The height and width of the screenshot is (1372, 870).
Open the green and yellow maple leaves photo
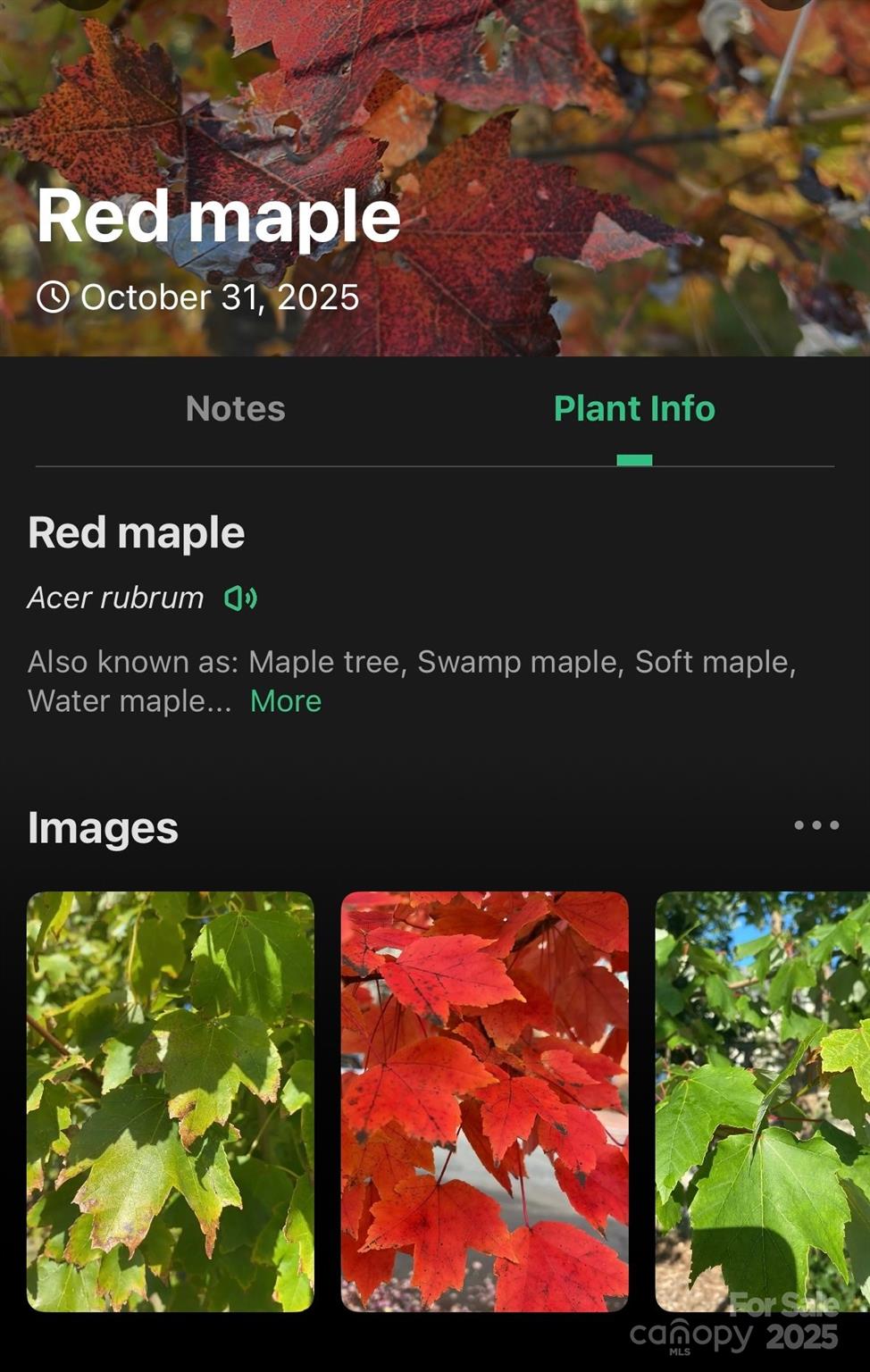click(171, 1100)
